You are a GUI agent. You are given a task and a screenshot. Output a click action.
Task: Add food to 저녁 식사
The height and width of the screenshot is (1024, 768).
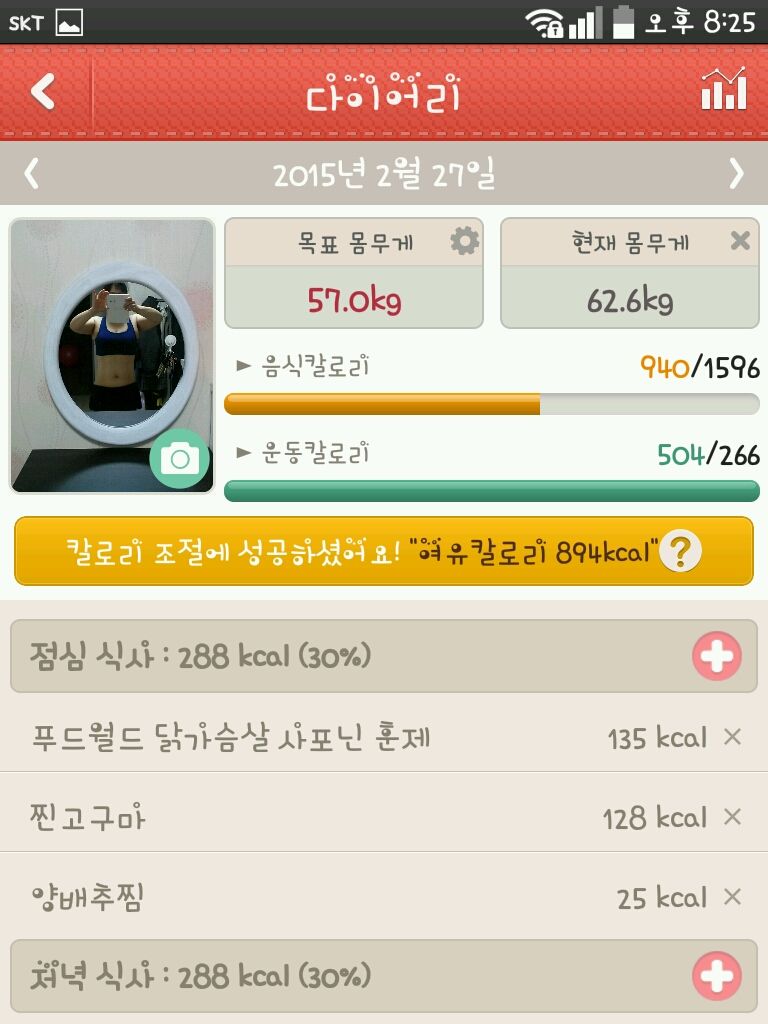coord(717,976)
